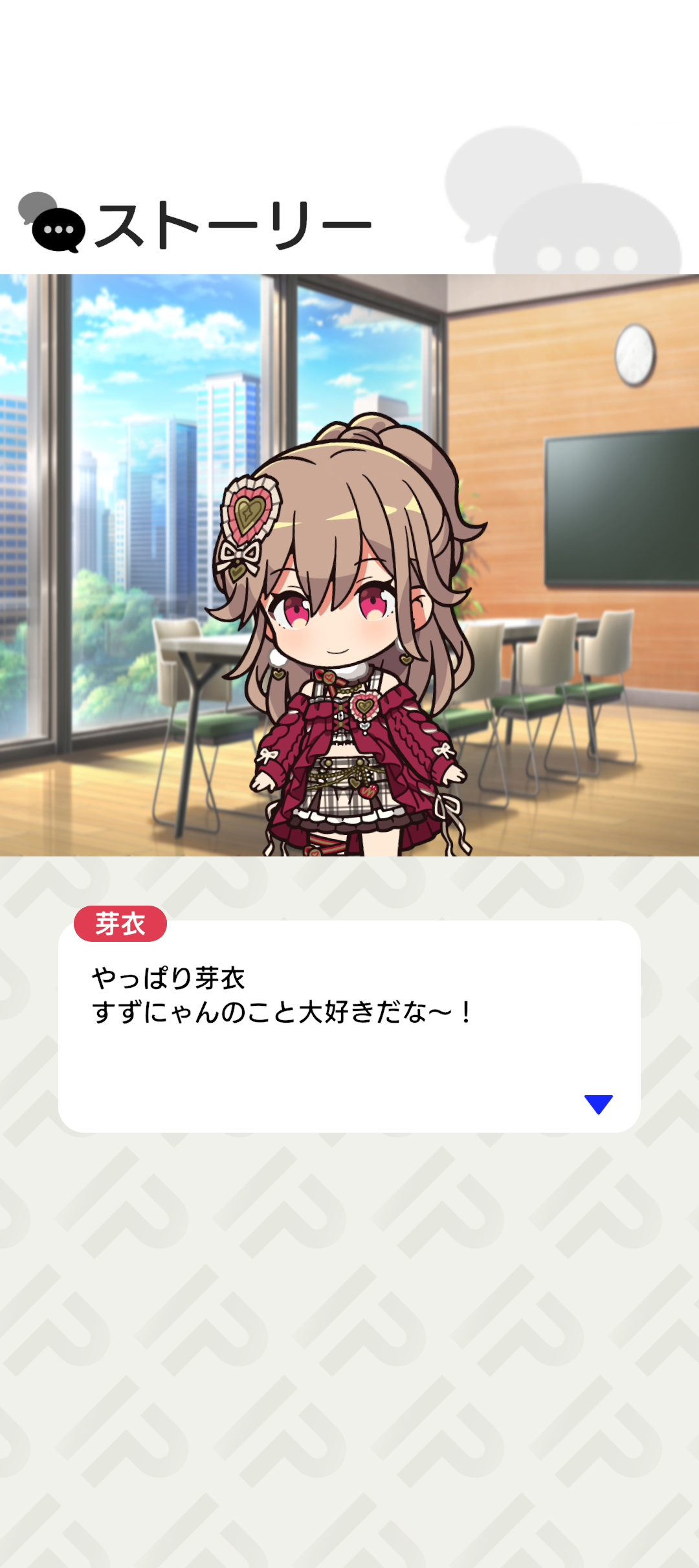Advance the dialogue with the blue arrow
Image resolution: width=699 pixels, height=1568 pixels.
click(x=598, y=1104)
